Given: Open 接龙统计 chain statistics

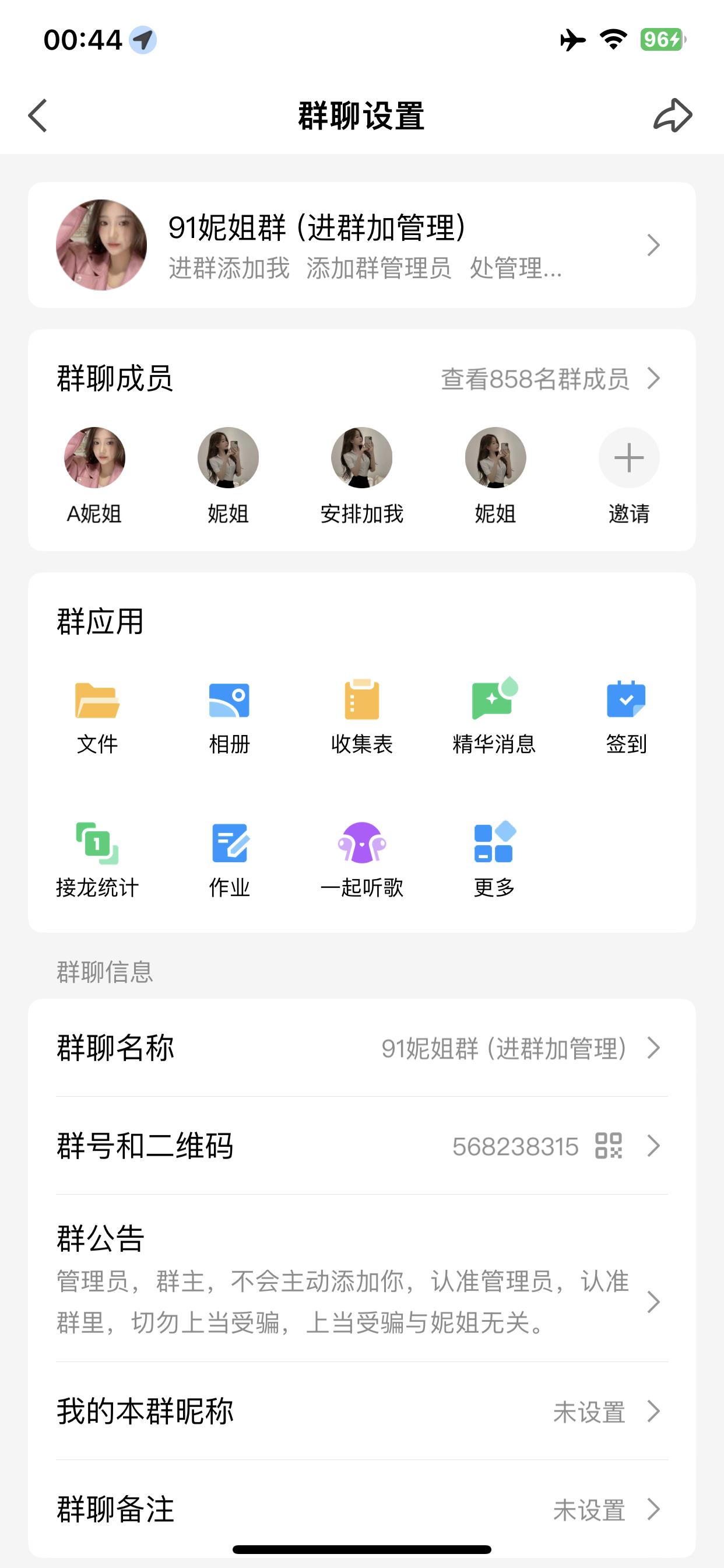Looking at the screenshot, I should tap(97, 864).
